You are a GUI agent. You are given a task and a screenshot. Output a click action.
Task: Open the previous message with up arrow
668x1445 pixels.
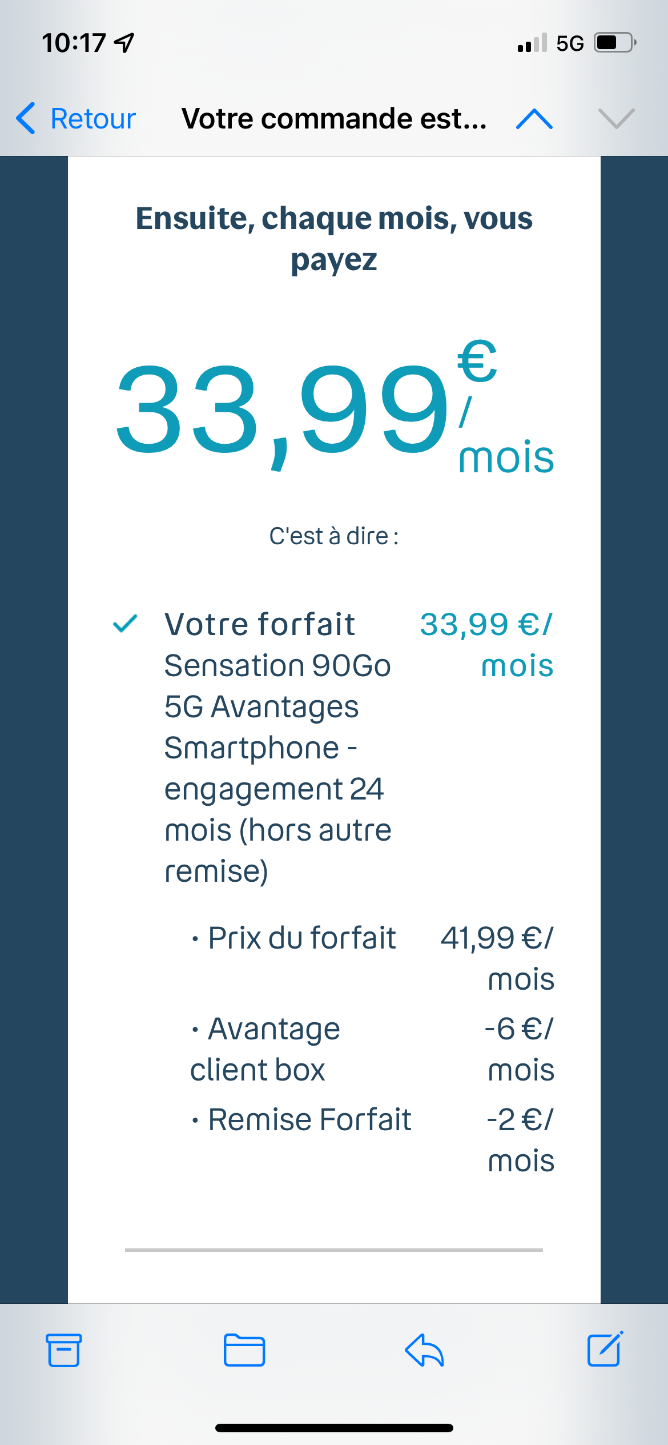534,119
